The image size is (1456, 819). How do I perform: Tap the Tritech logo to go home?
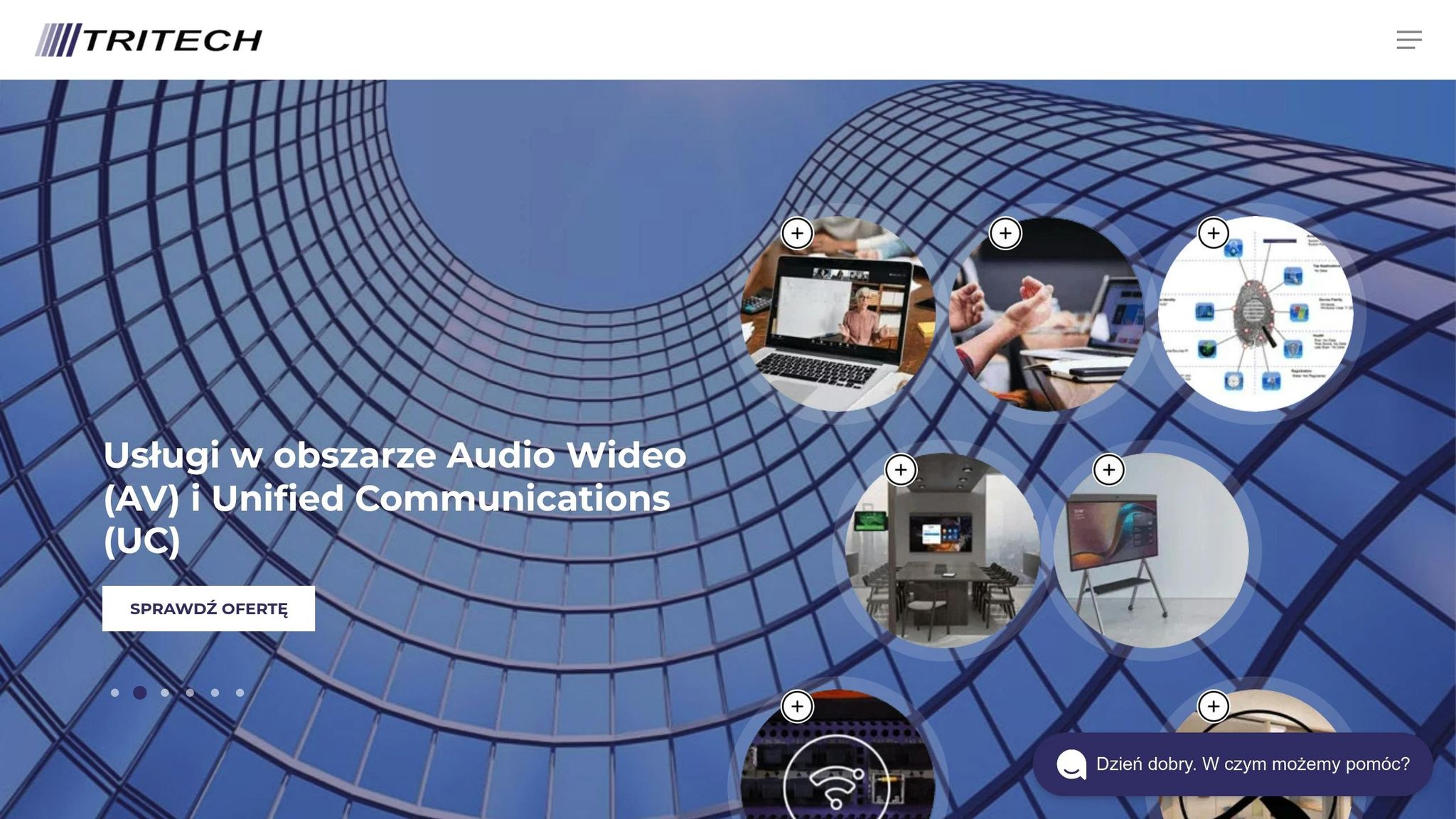[x=149, y=40]
